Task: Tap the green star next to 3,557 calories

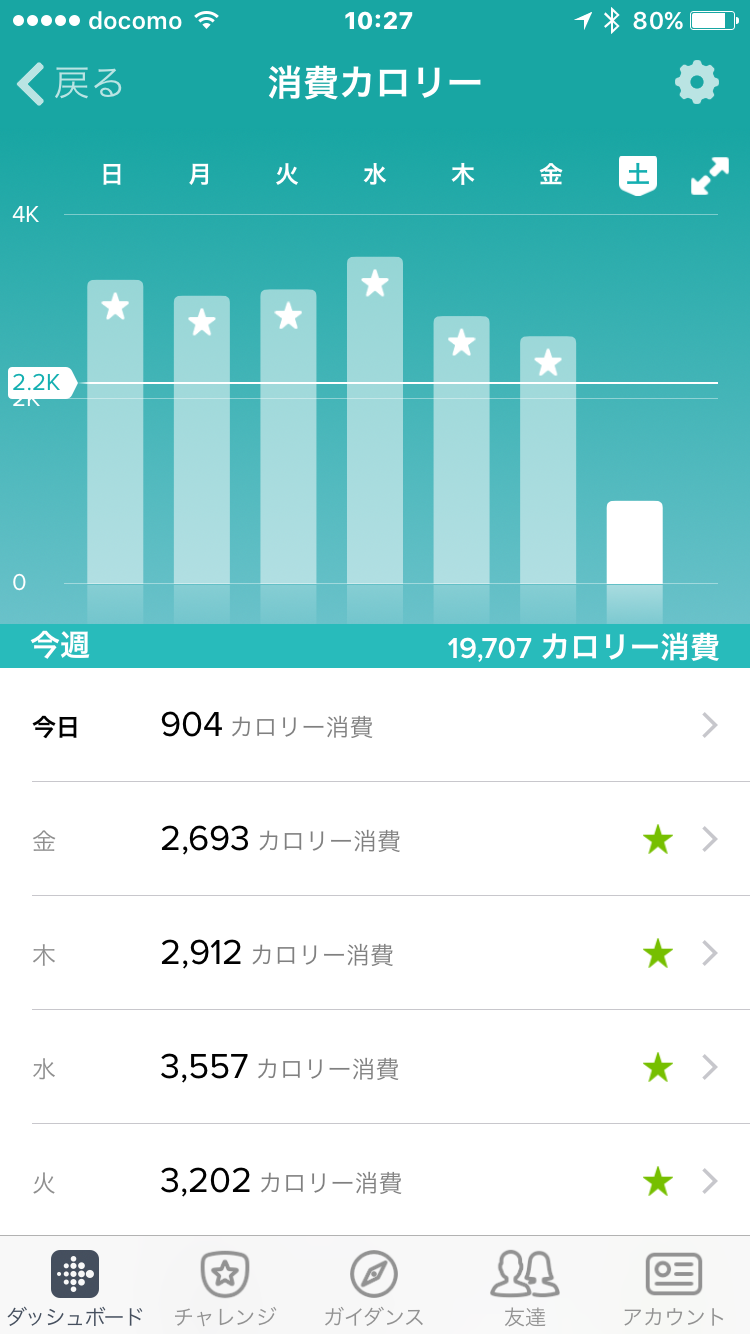Action: (x=657, y=1067)
